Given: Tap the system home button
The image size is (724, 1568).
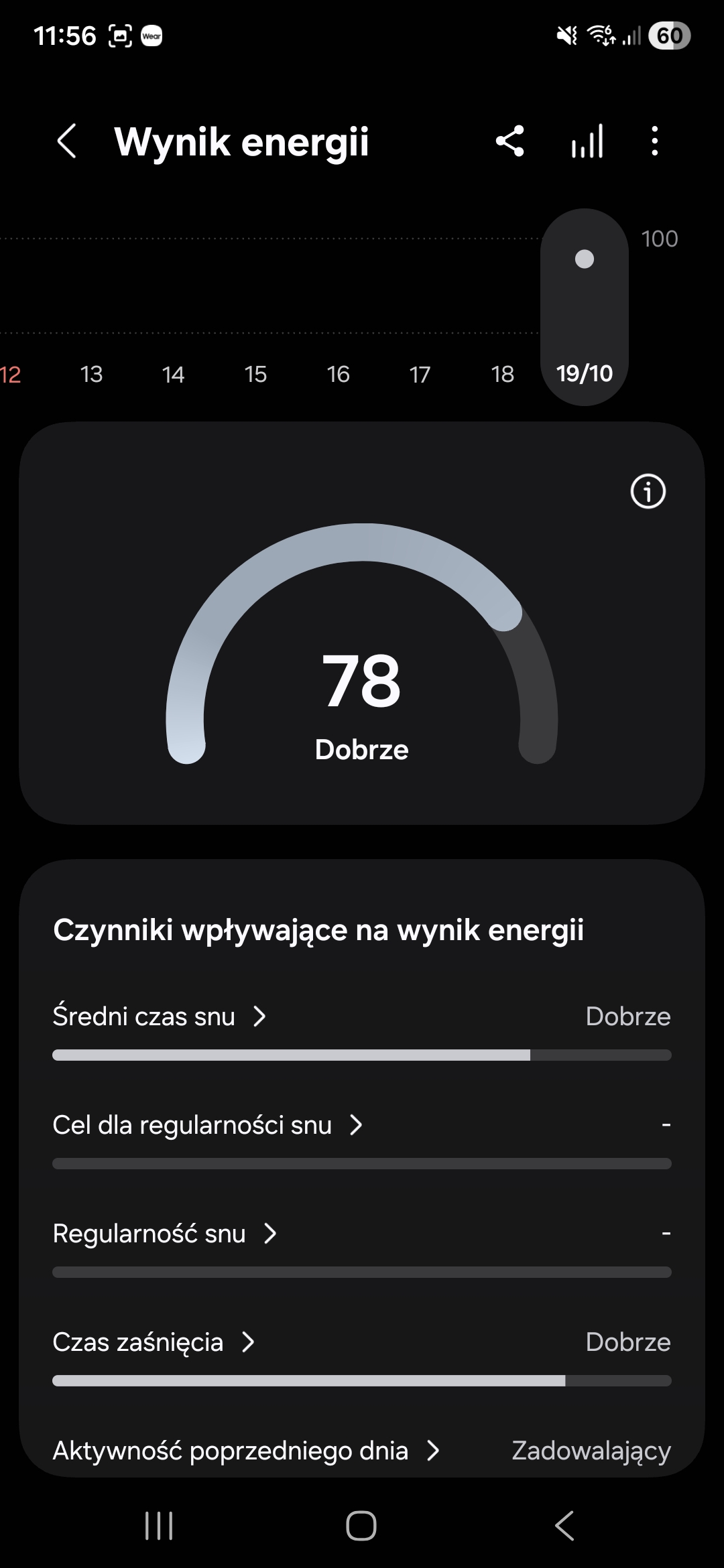Looking at the screenshot, I should pos(361,1526).
